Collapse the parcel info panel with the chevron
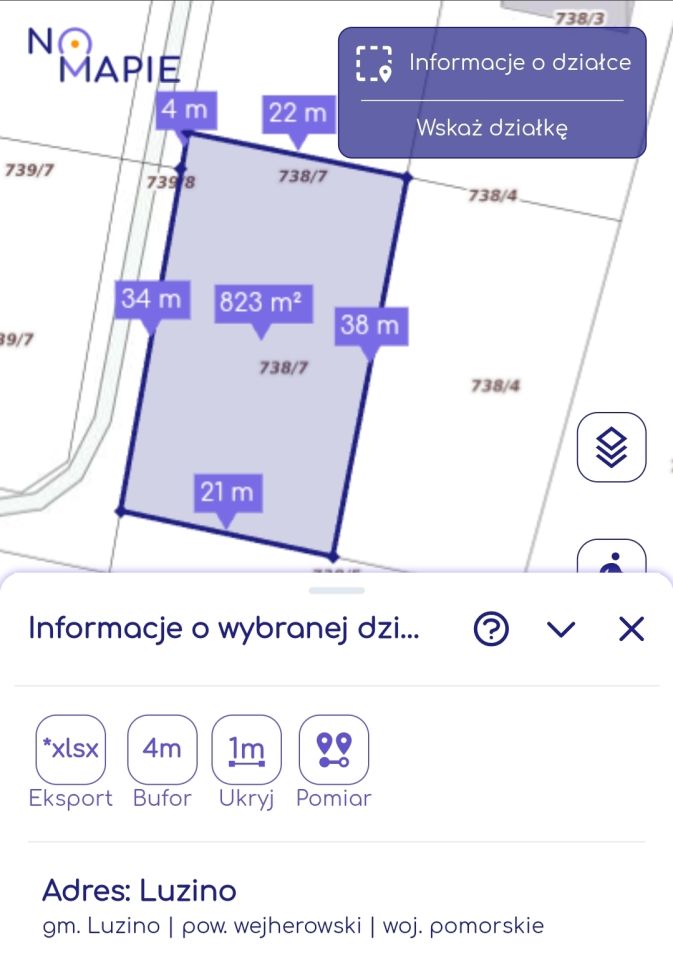This screenshot has width=673, height=960. tap(561, 629)
